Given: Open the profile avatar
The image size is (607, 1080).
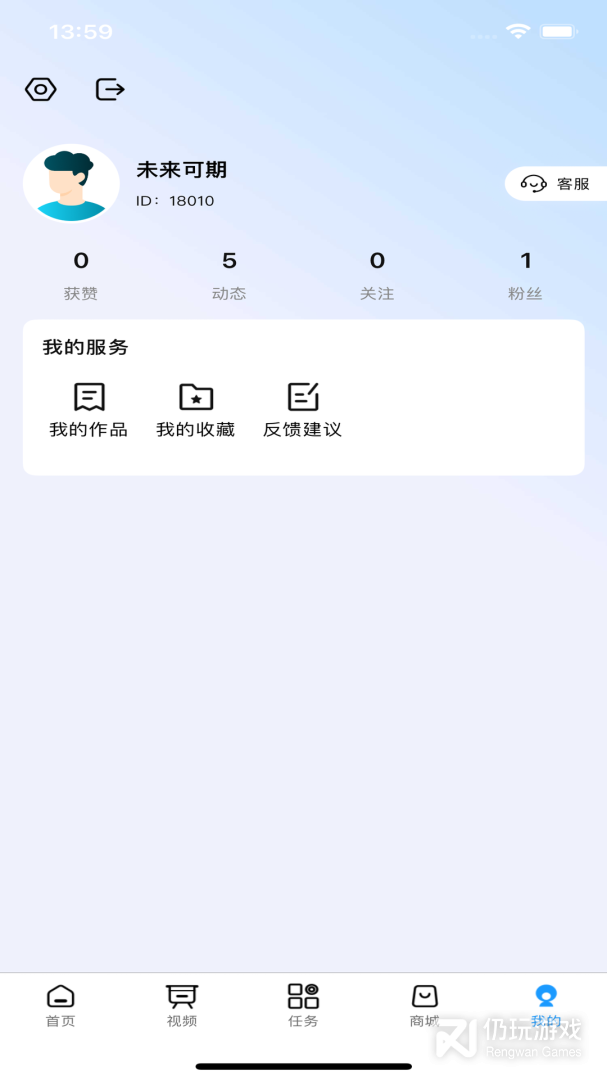Looking at the screenshot, I should click(71, 184).
